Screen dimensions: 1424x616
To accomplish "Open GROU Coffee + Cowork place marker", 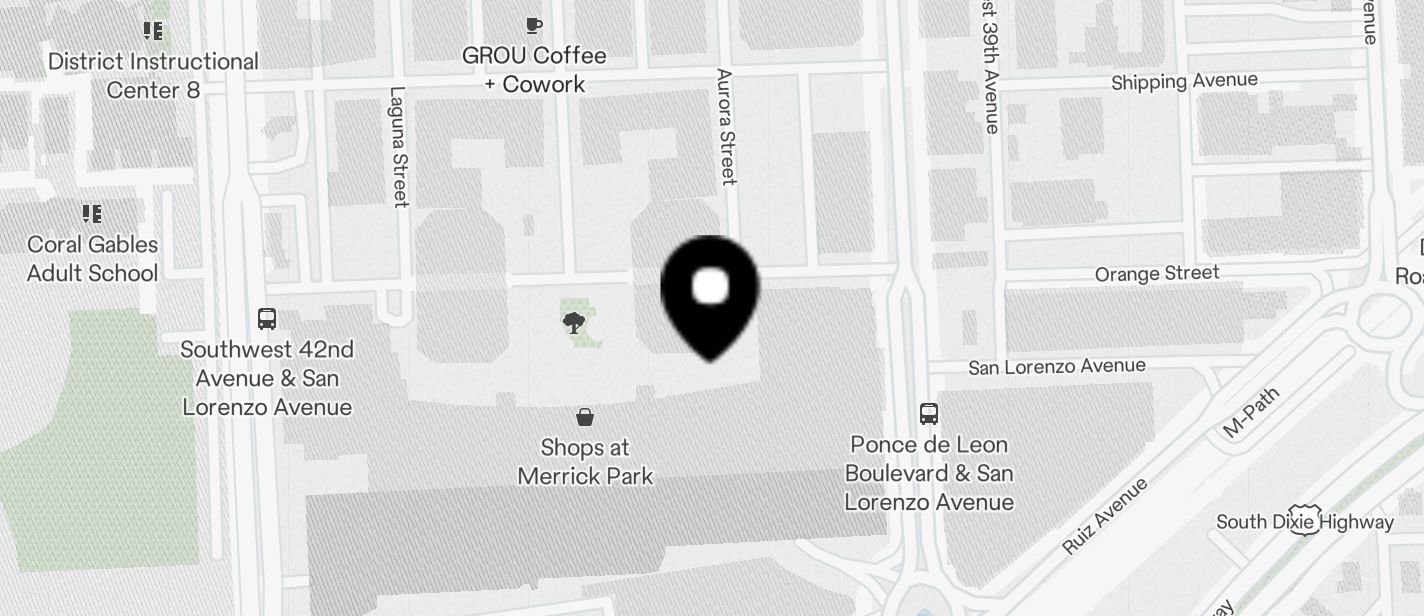I will [x=534, y=26].
